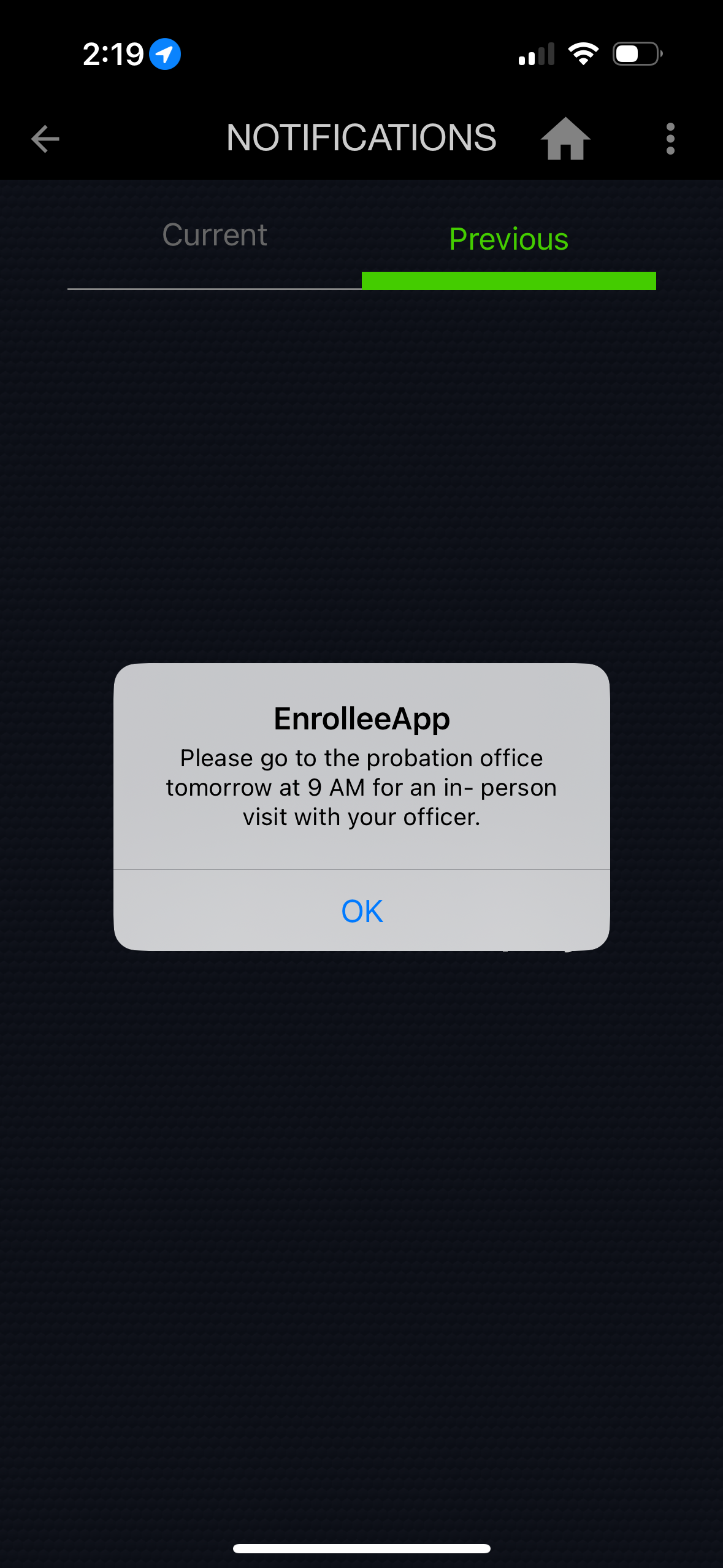The height and width of the screenshot is (1568, 723).
Task: Open the three-dot overflow menu
Action: [x=670, y=139]
